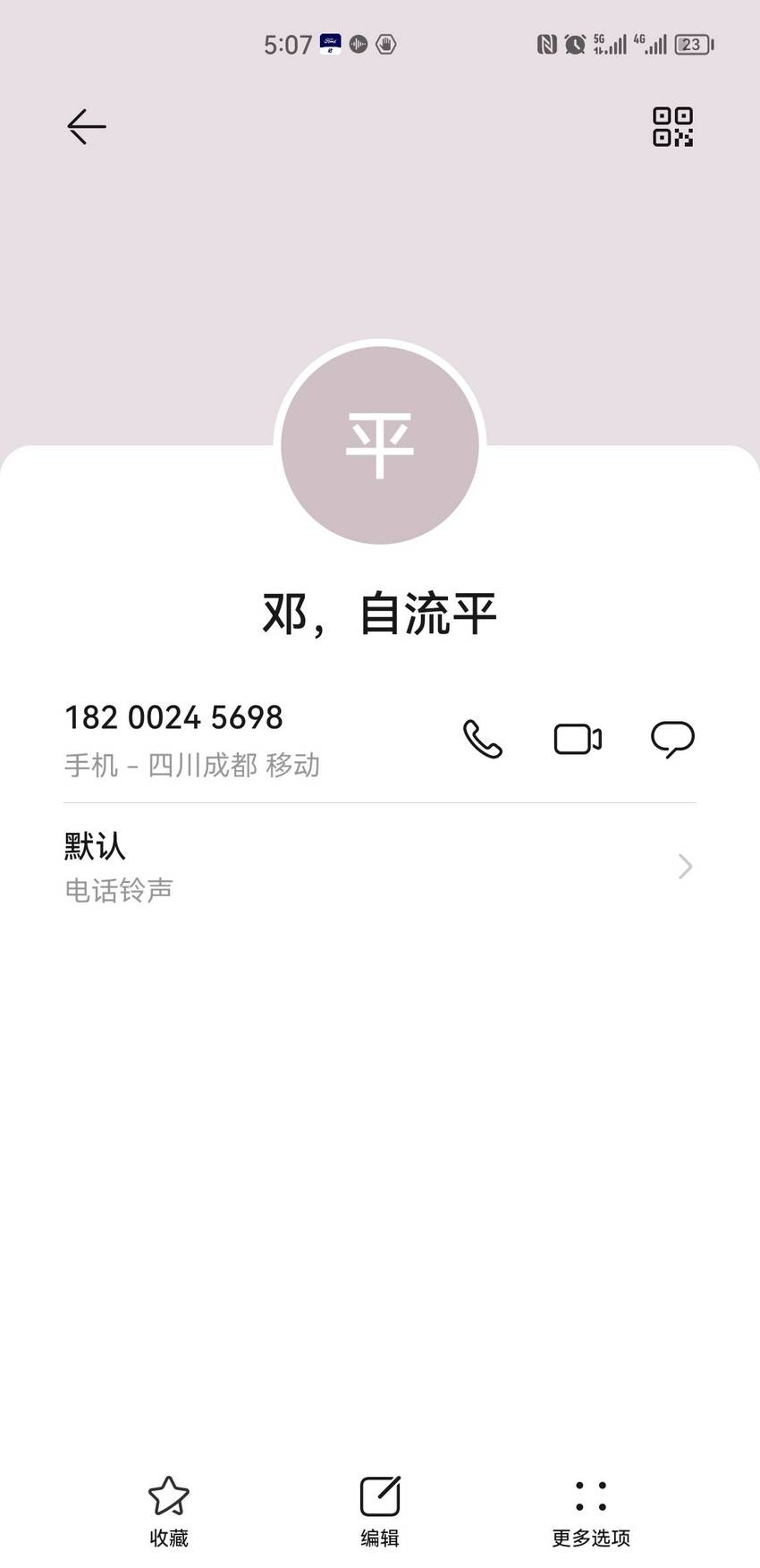Tap the contact avatar 平
This screenshot has width=760, height=1568.
380,445
